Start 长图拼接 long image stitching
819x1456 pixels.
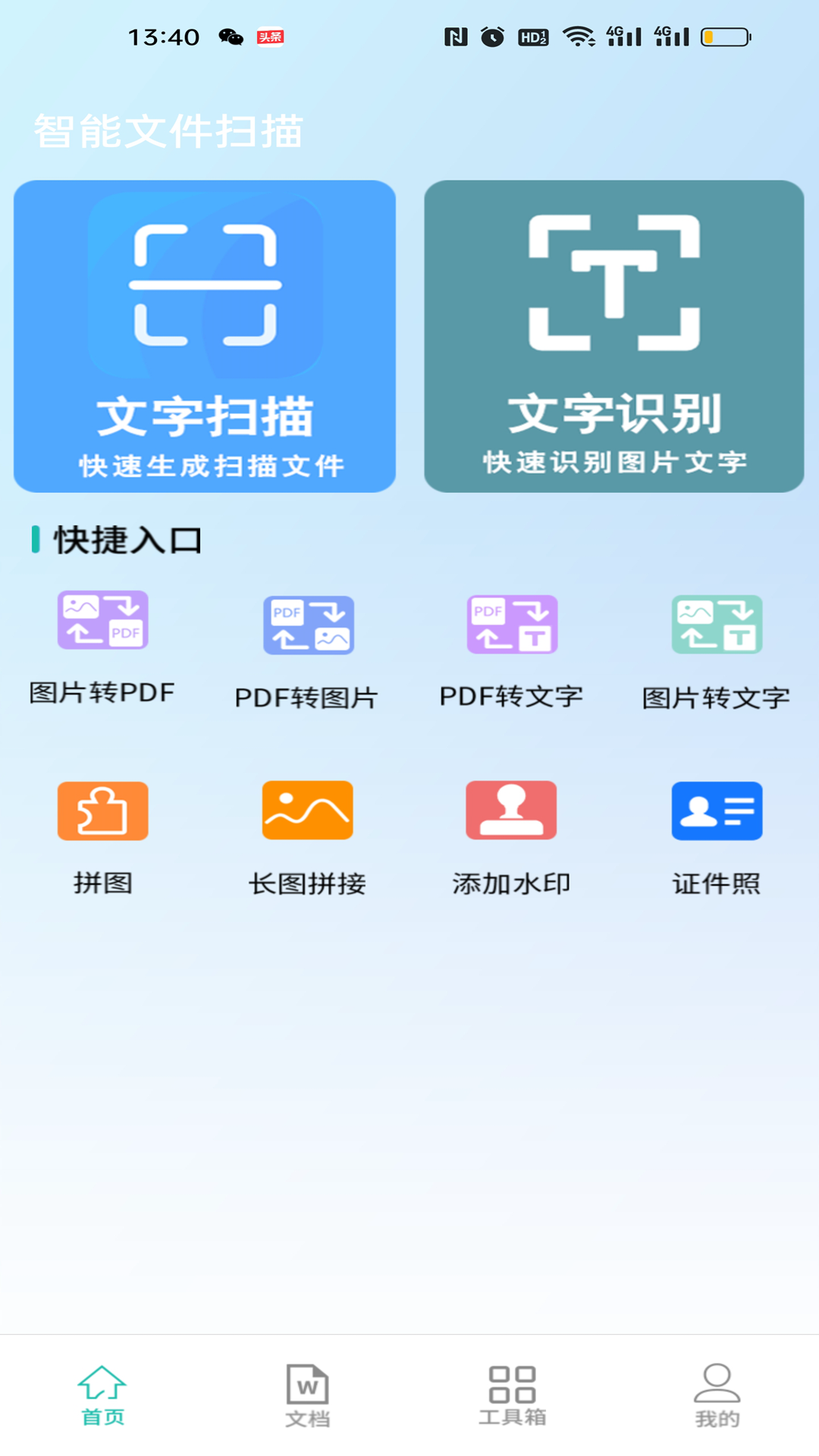coord(307,836)
